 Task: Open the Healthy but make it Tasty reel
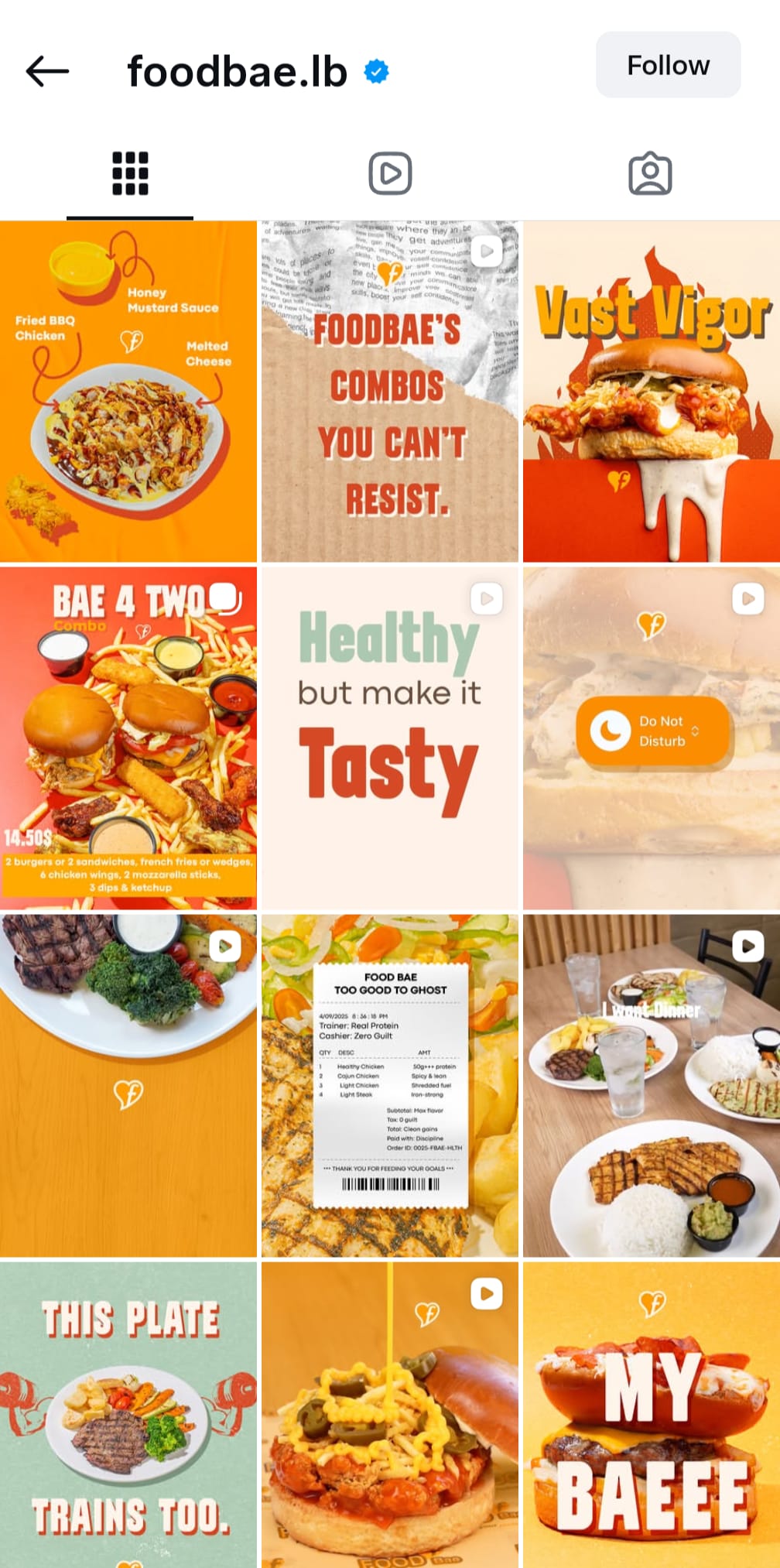point(390,738)
